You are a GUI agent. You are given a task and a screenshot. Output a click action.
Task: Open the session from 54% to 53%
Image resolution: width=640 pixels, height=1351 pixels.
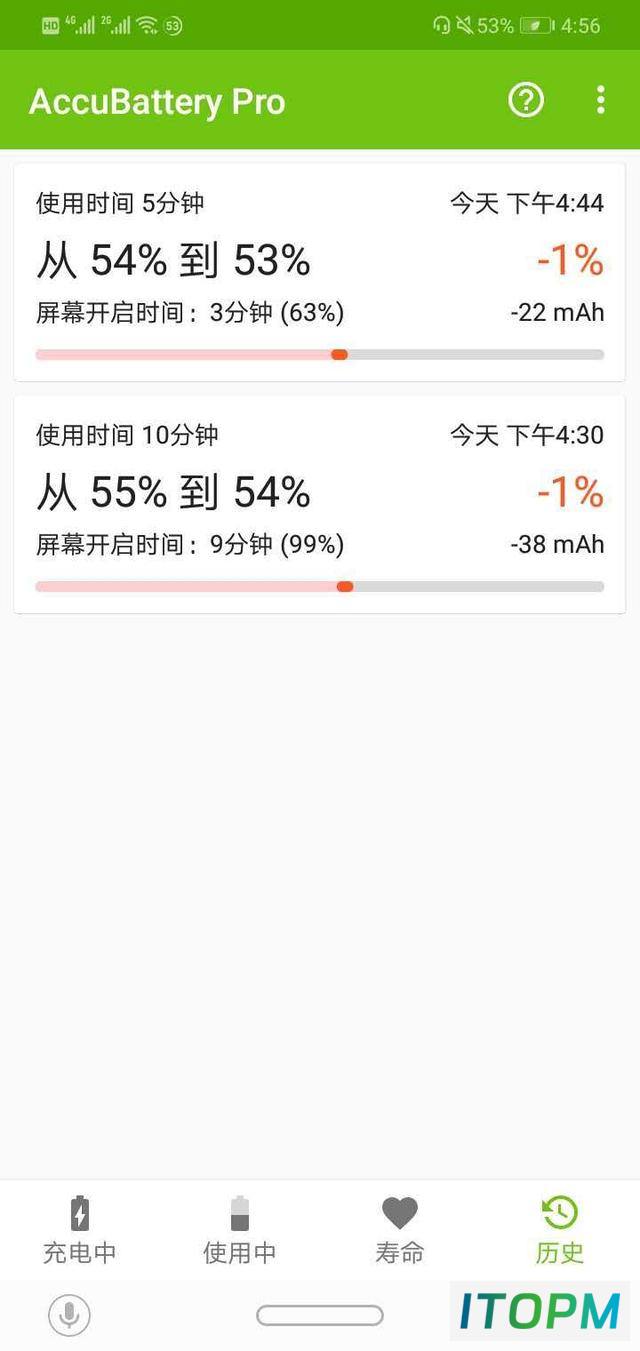click(x=320, y=272)
